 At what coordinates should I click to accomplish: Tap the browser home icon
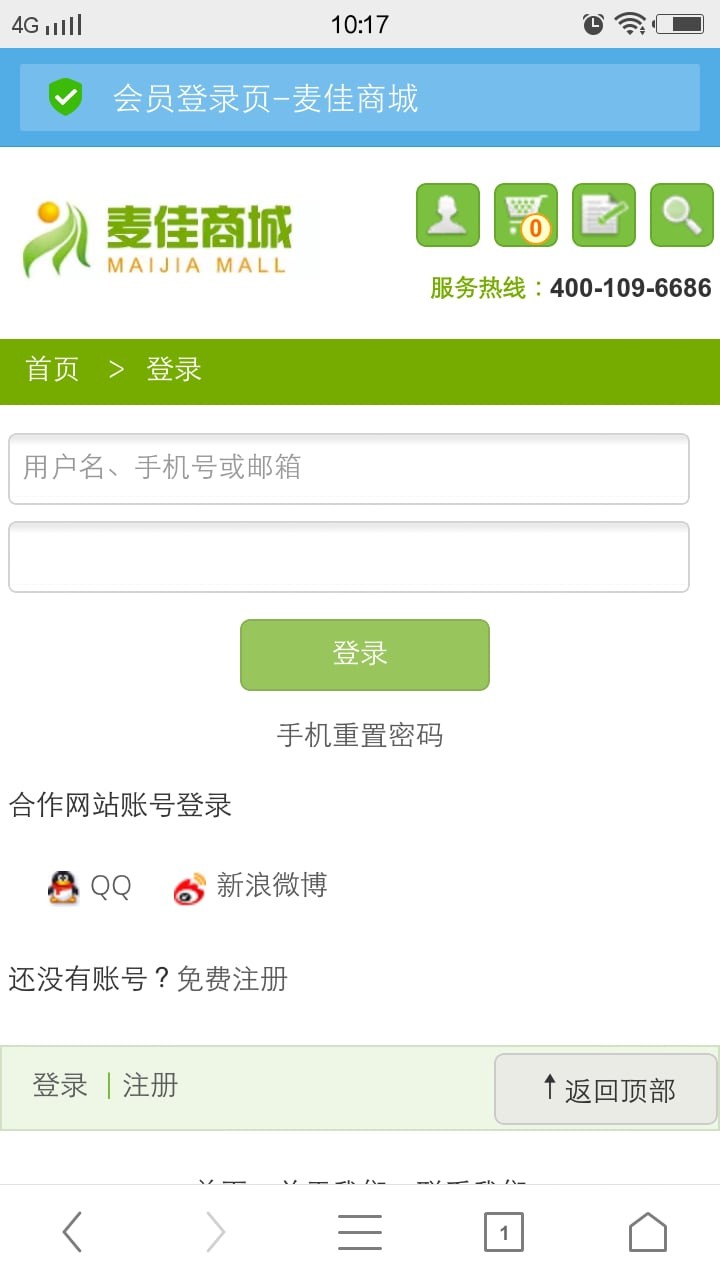648,1231
